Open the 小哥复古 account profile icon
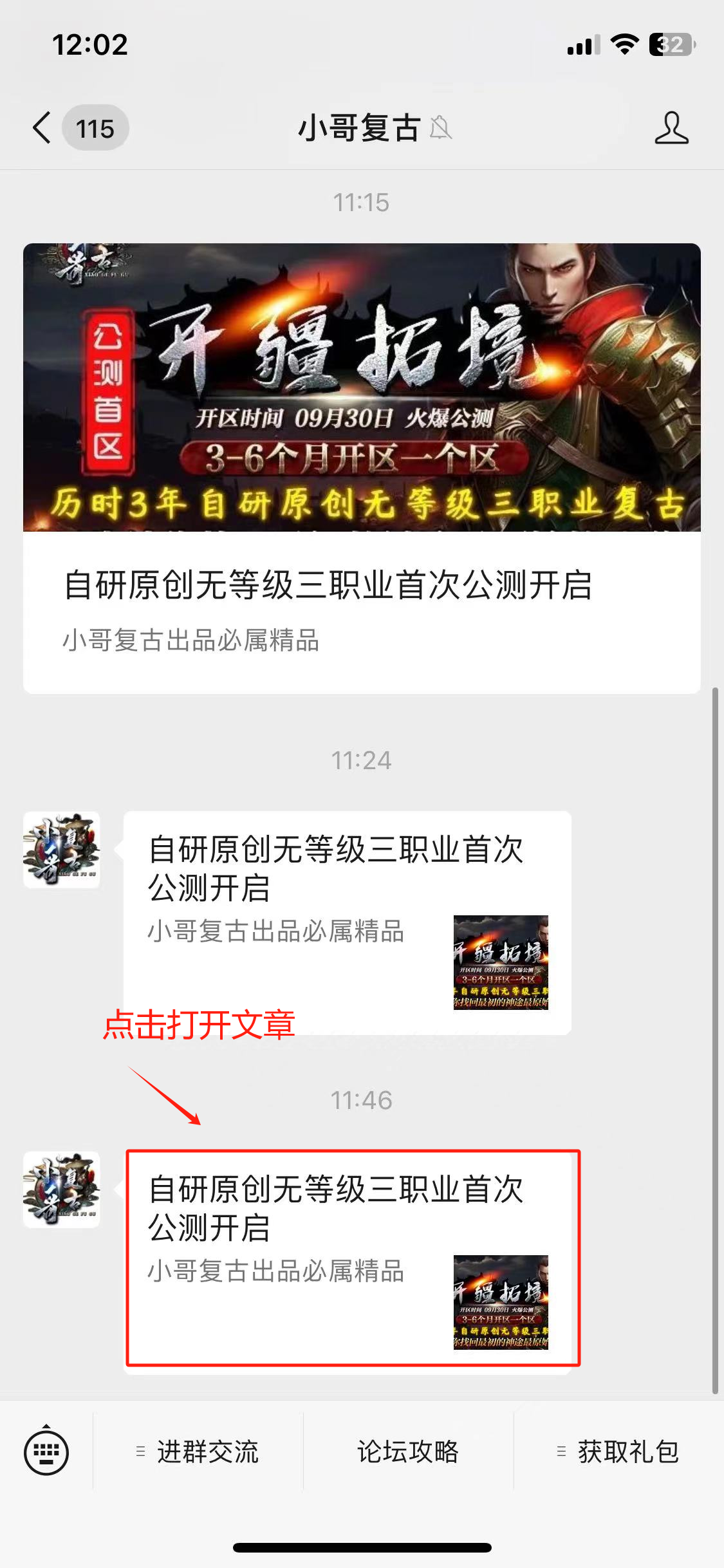This screenshot has width=724, height=1568. pyautogui.click(x=671, y=127)
